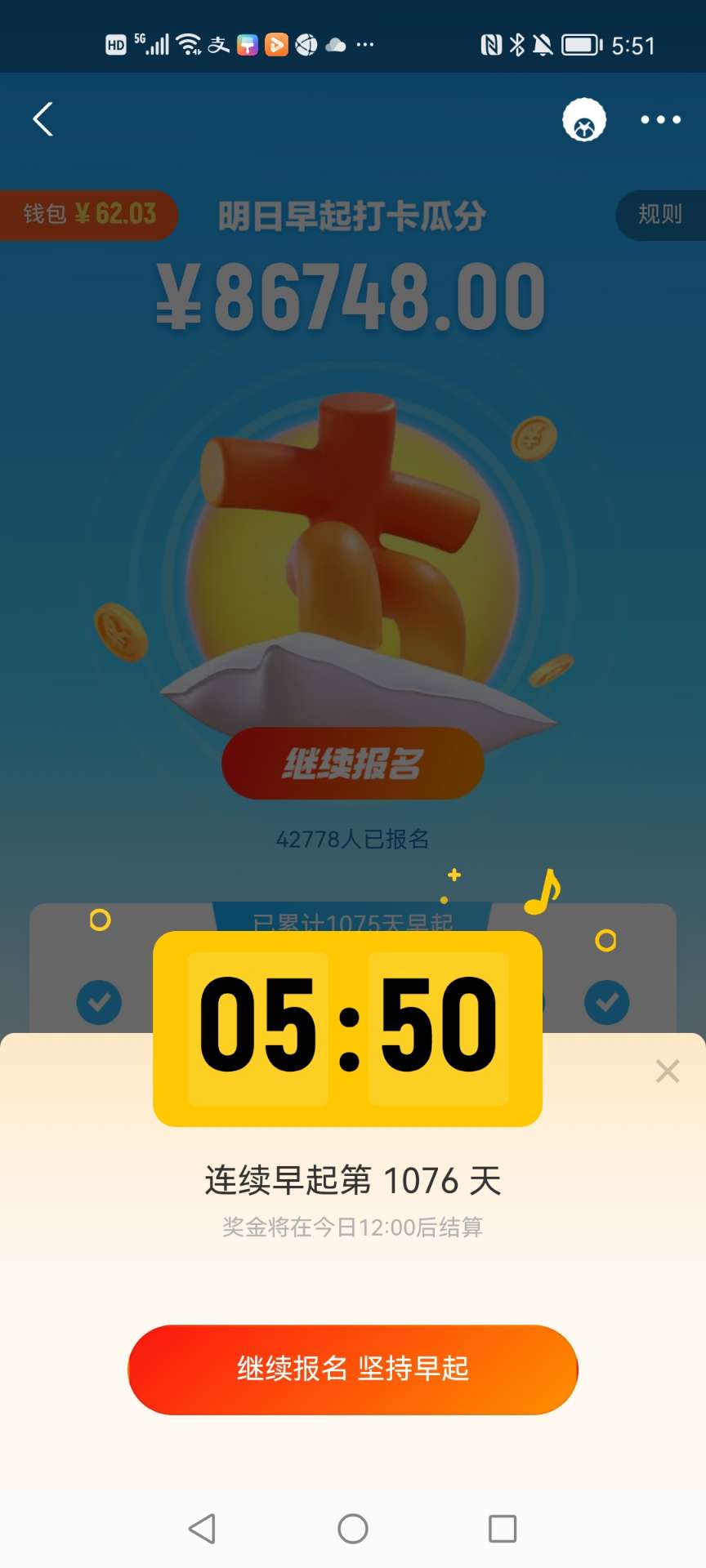
Task: Go back with the top-left arrow
Action: pos(43,119)
